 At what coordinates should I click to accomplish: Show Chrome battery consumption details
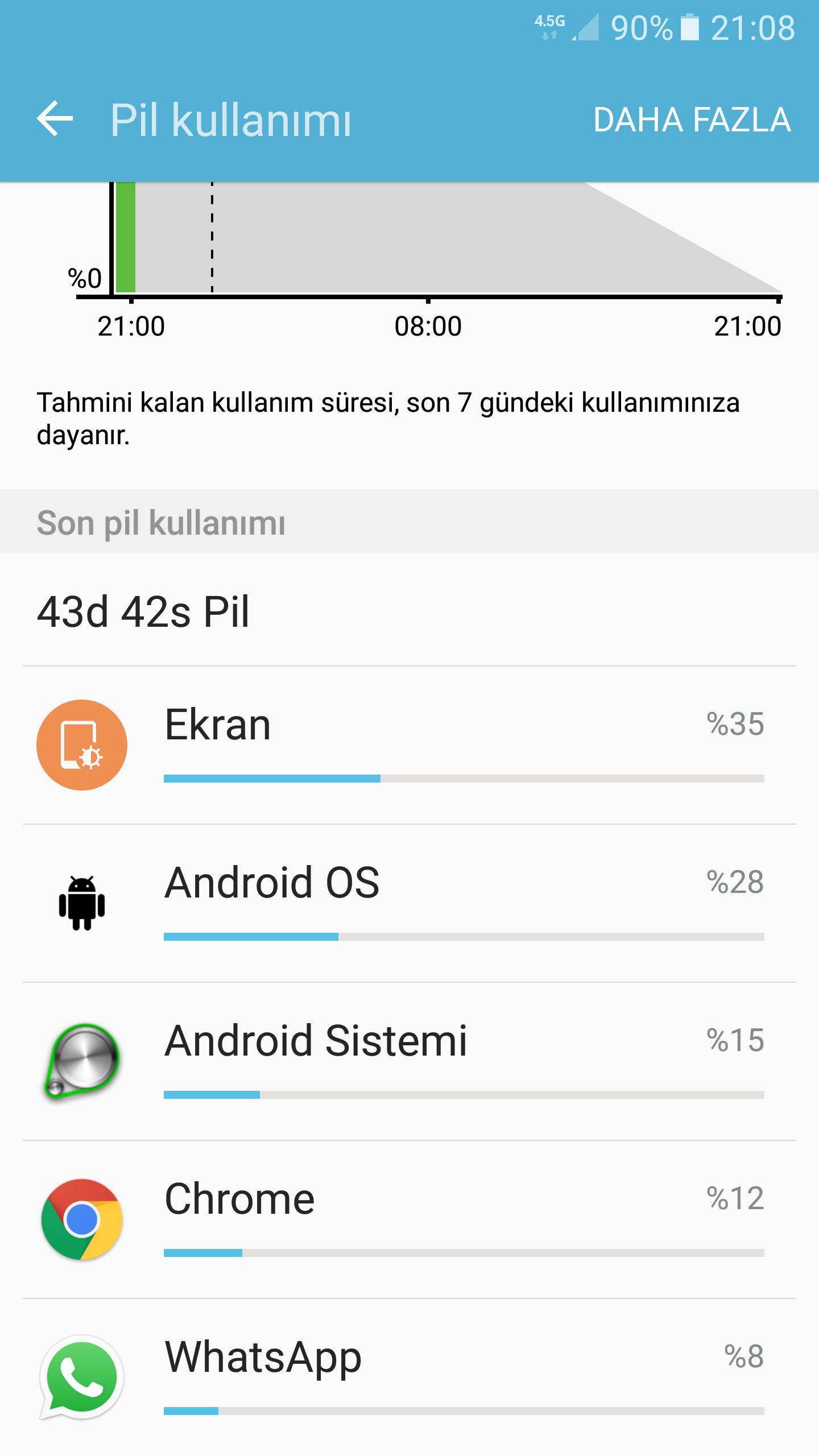(409, 1219)
